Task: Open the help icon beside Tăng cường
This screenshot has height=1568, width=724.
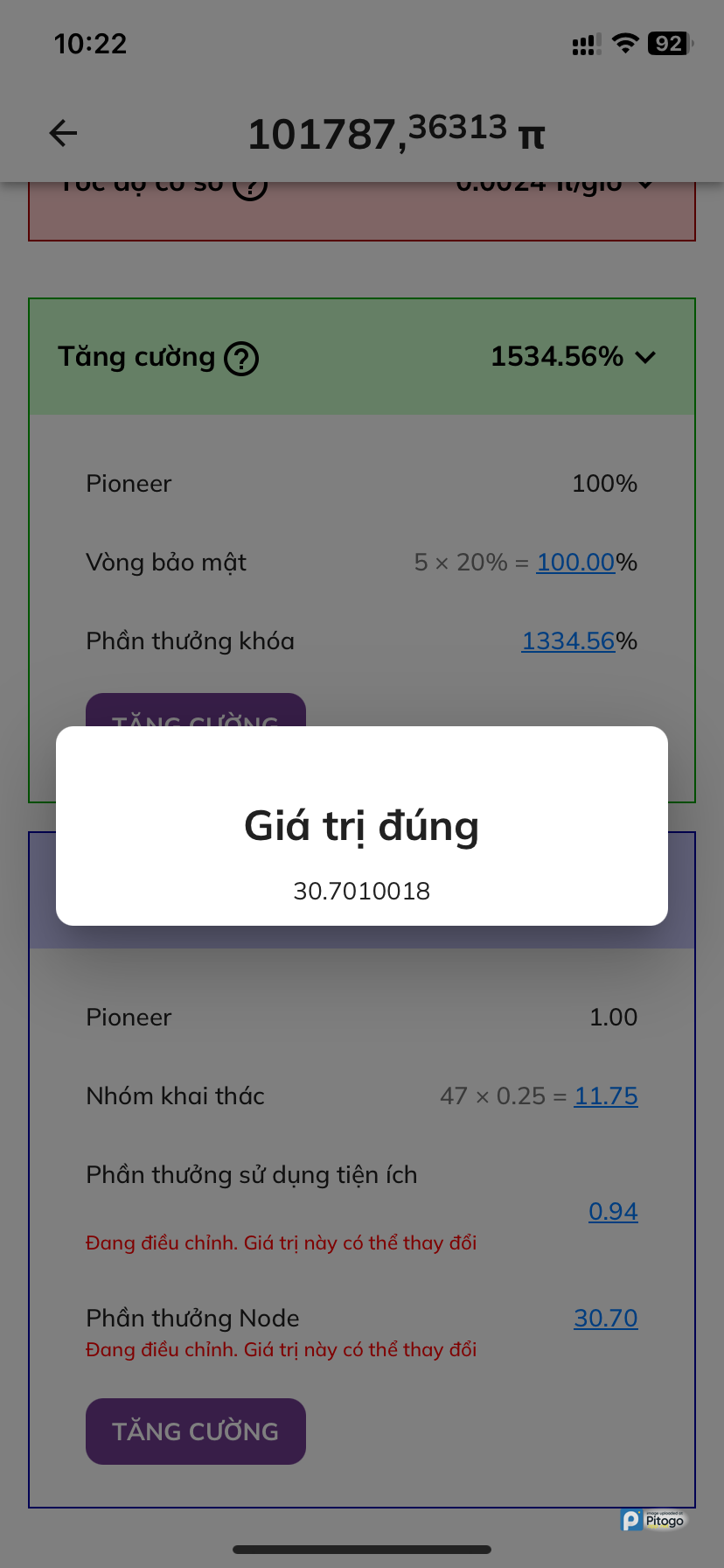Action: 241,358
